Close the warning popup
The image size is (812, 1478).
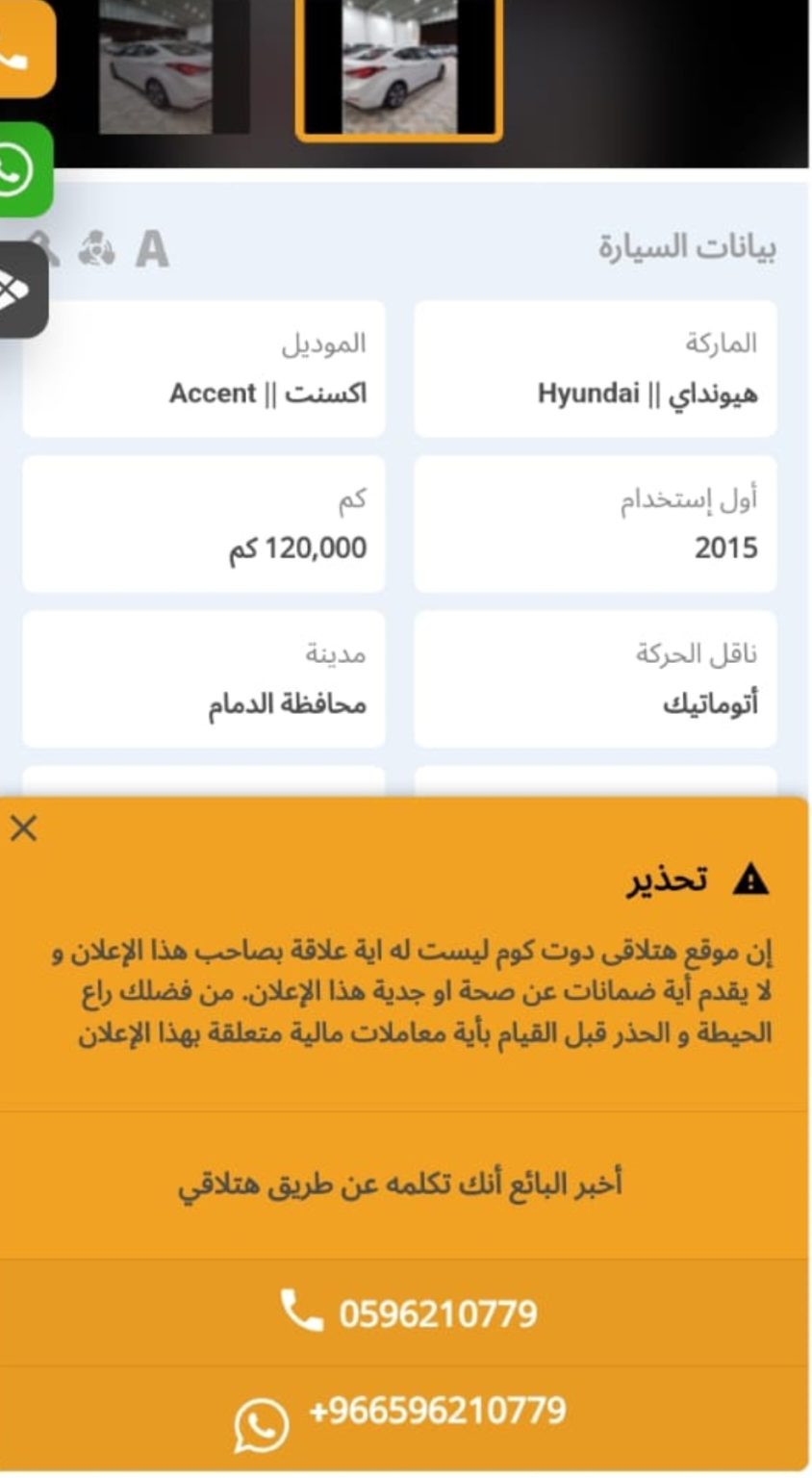23,828
